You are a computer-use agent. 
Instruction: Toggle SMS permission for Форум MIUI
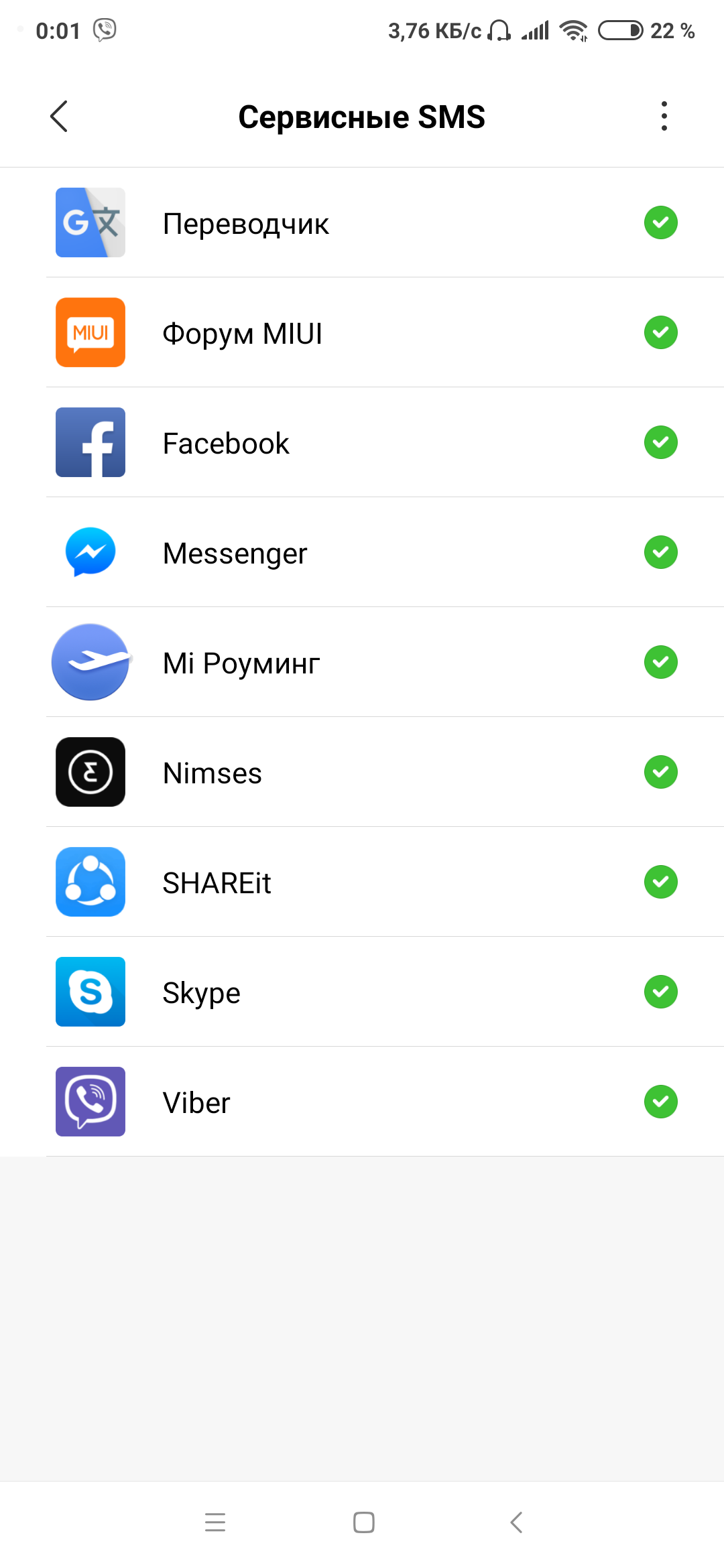tap(660, 332)
